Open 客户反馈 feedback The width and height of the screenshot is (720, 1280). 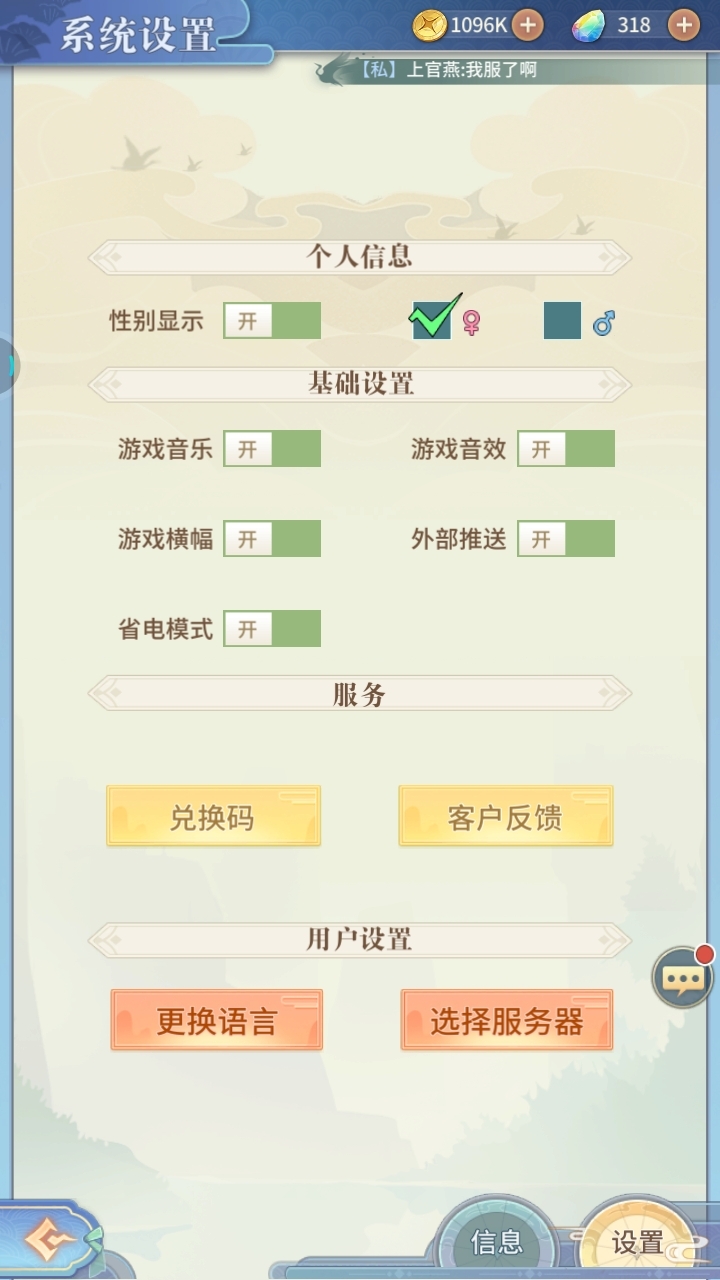click(506, 817)
